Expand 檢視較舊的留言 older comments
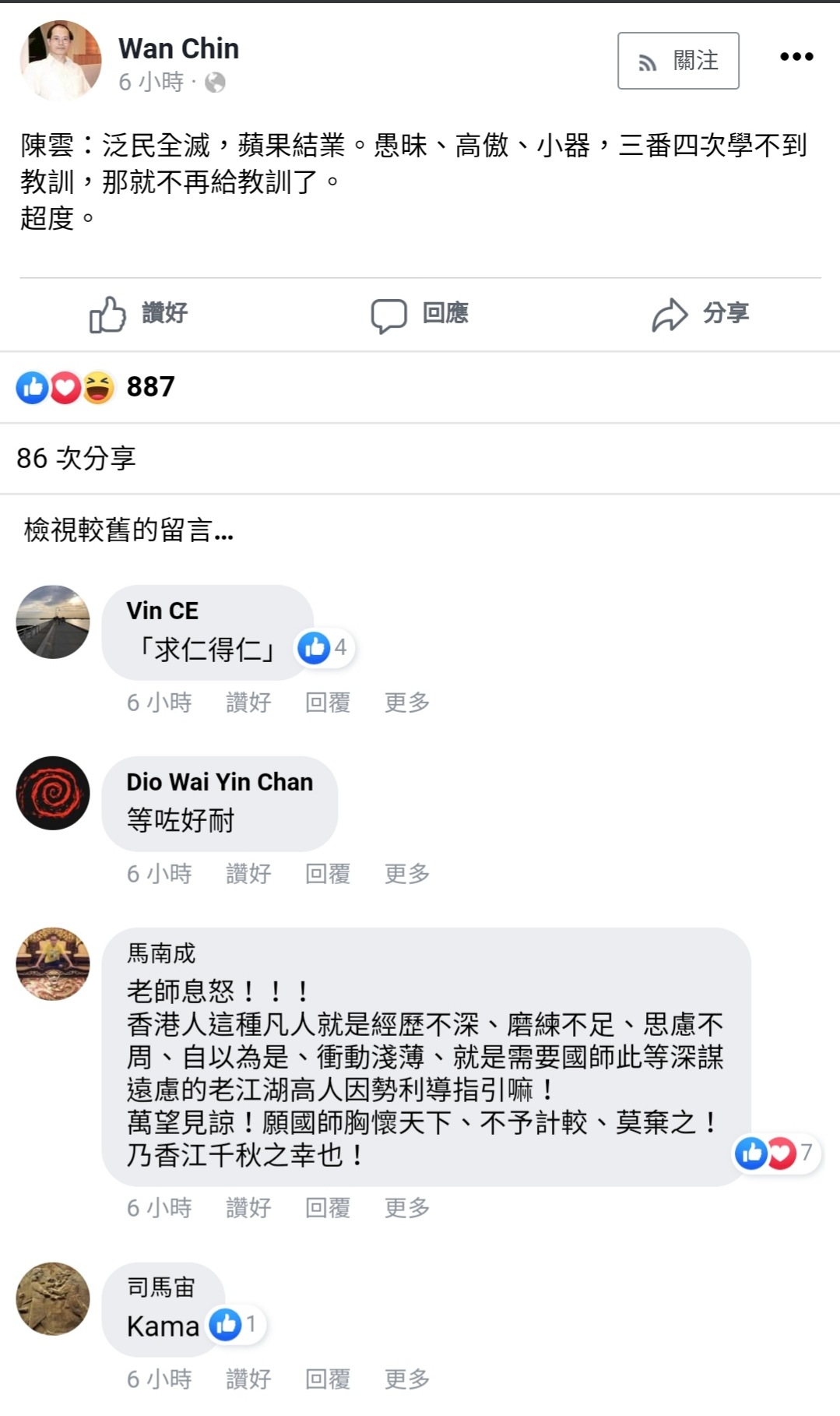 [x=128, y=530]
